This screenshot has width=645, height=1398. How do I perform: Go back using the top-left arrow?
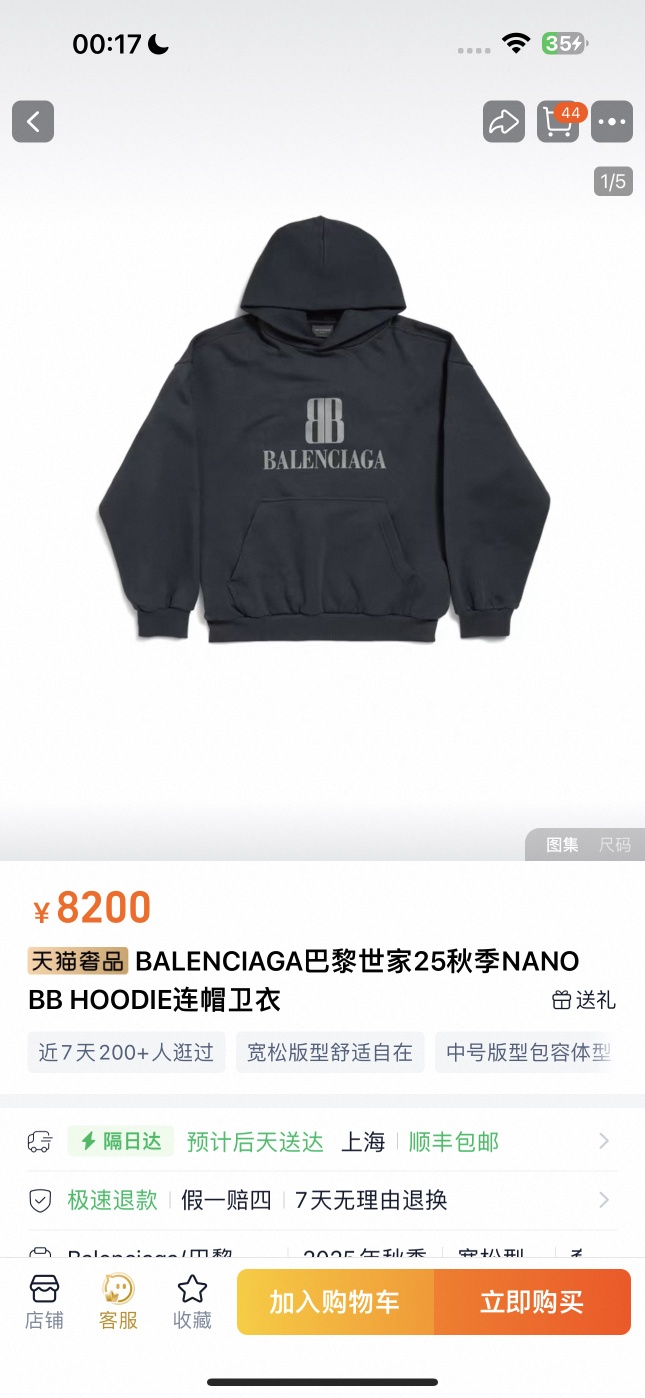(x=33, y=122)
